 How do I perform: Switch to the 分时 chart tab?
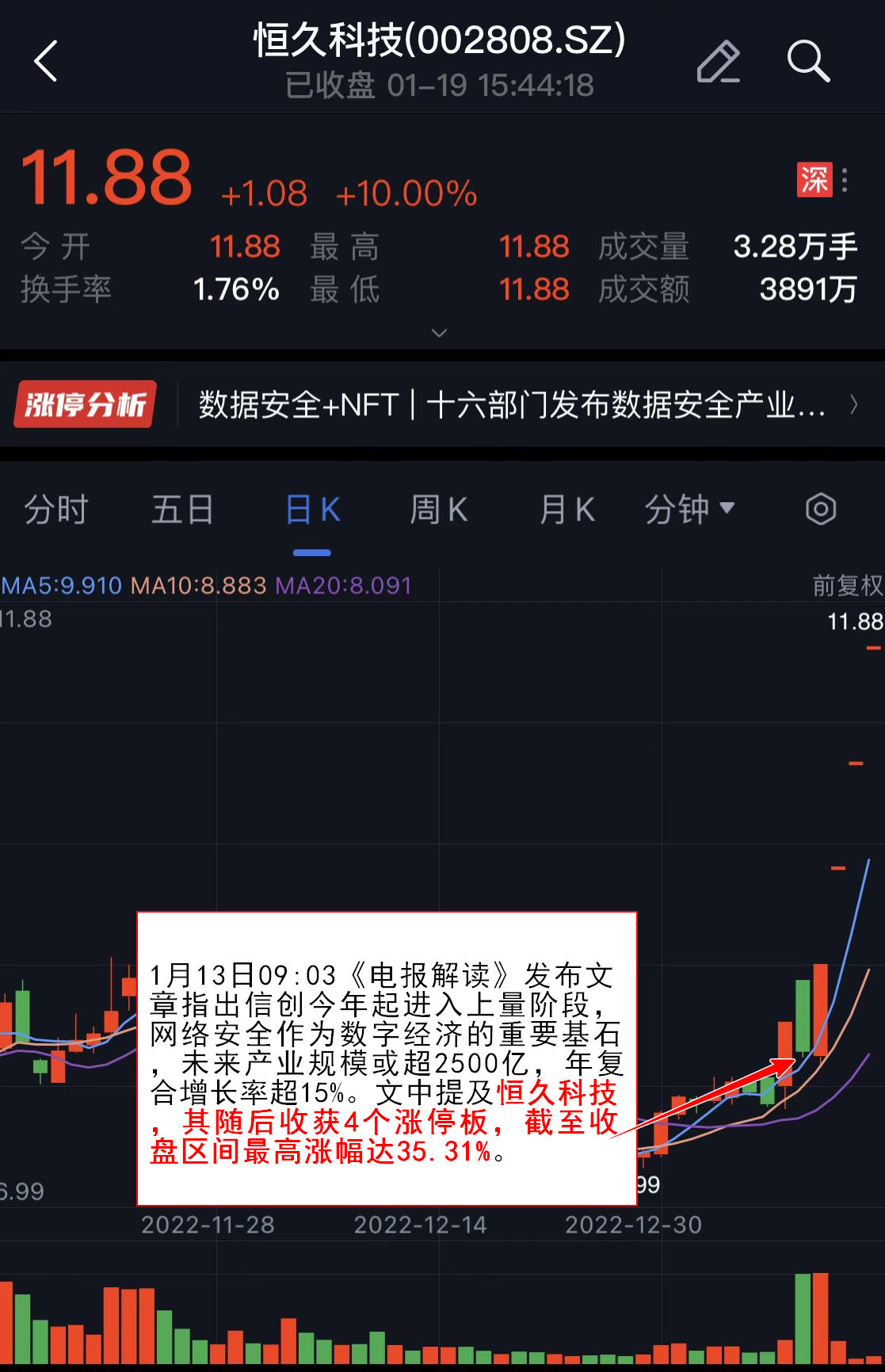[x=55, y=509]
